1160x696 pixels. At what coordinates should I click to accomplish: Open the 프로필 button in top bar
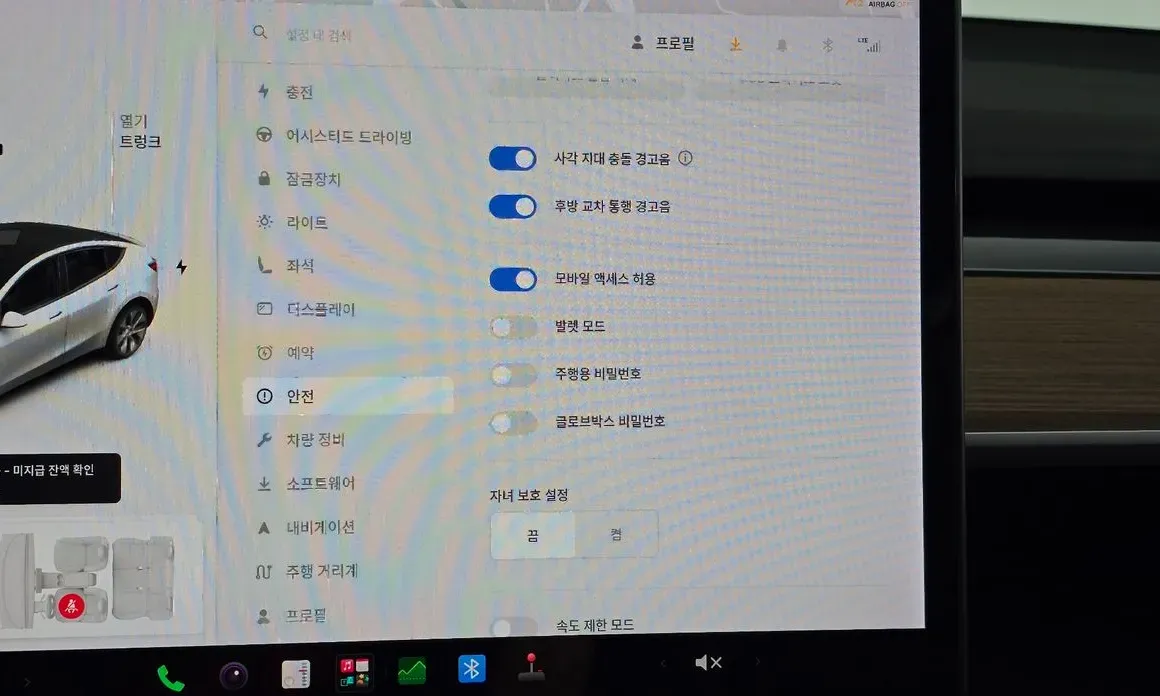[x=663, y=43]
